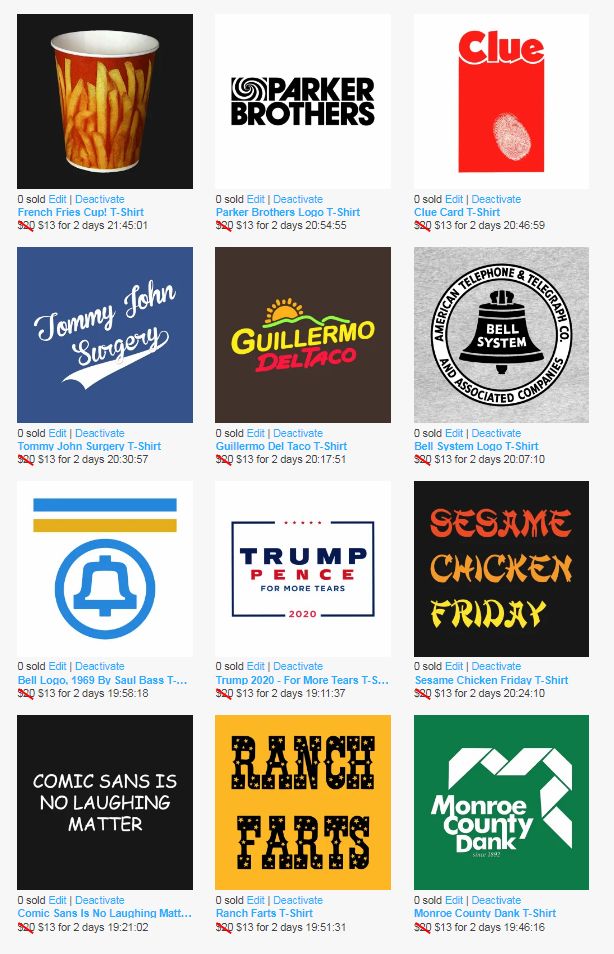Open Bell Logo, 1969 By Saul Bass link
The image size is (614, 954).
click(x=102, y=680)
